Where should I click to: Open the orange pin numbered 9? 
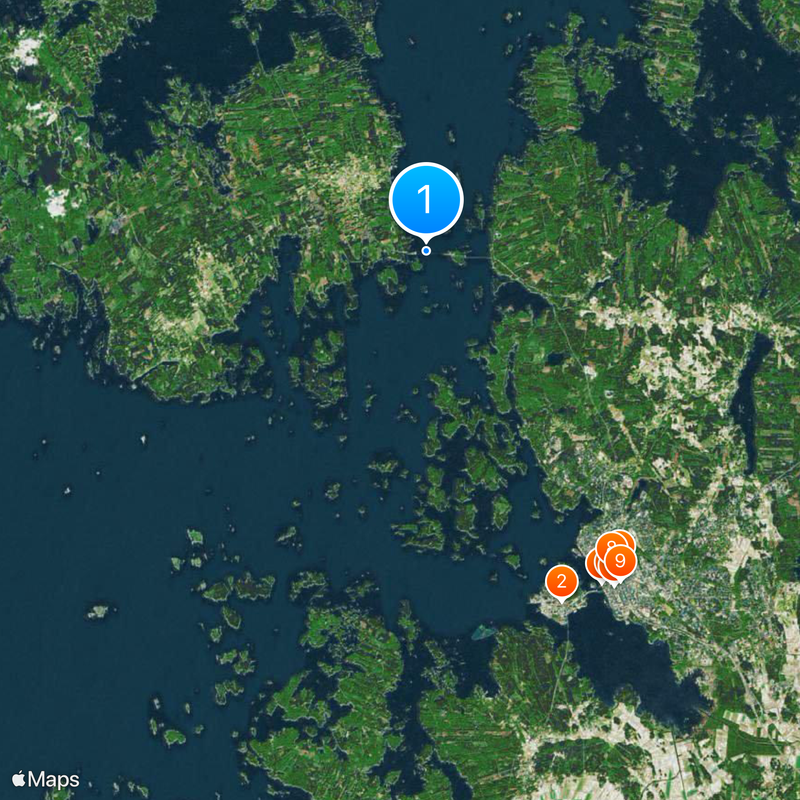click(x=621, y=560)
